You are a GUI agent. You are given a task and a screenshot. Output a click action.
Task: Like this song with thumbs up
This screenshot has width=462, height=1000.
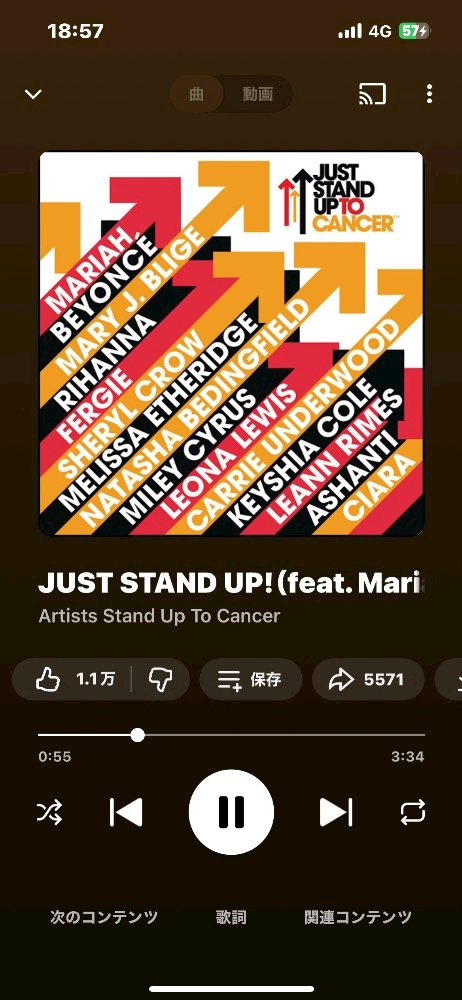[x=75, y=680]
